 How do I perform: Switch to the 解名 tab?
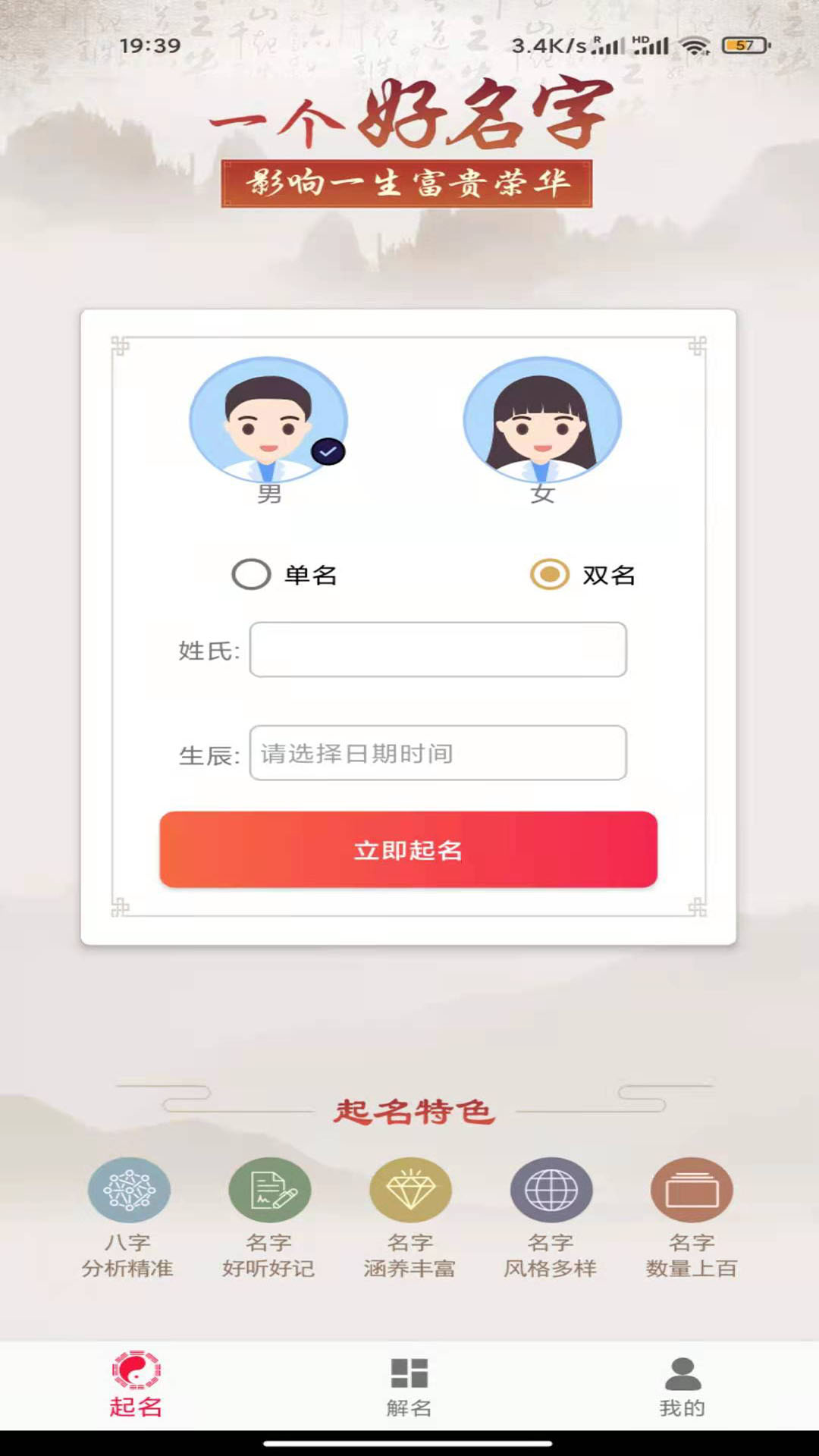coord(409,1387)
